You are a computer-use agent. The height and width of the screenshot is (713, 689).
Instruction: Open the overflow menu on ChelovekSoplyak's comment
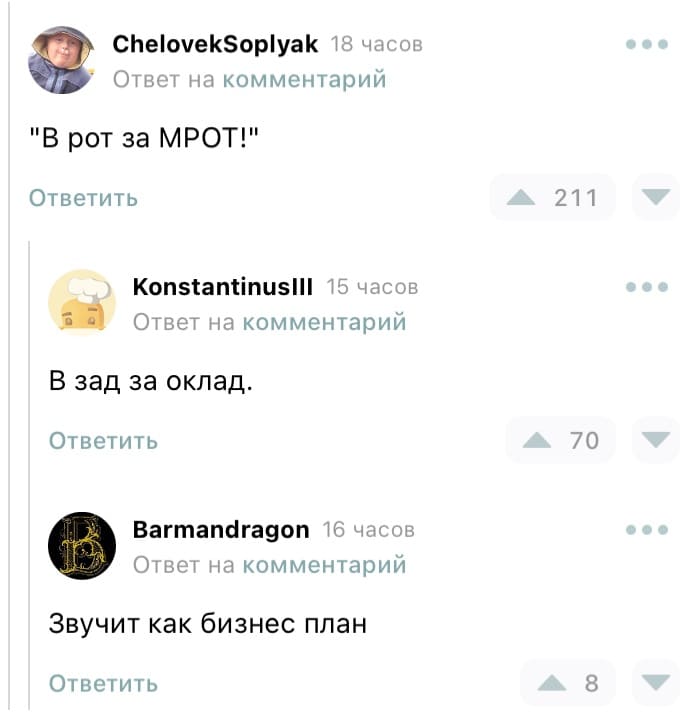pos(646,45)
